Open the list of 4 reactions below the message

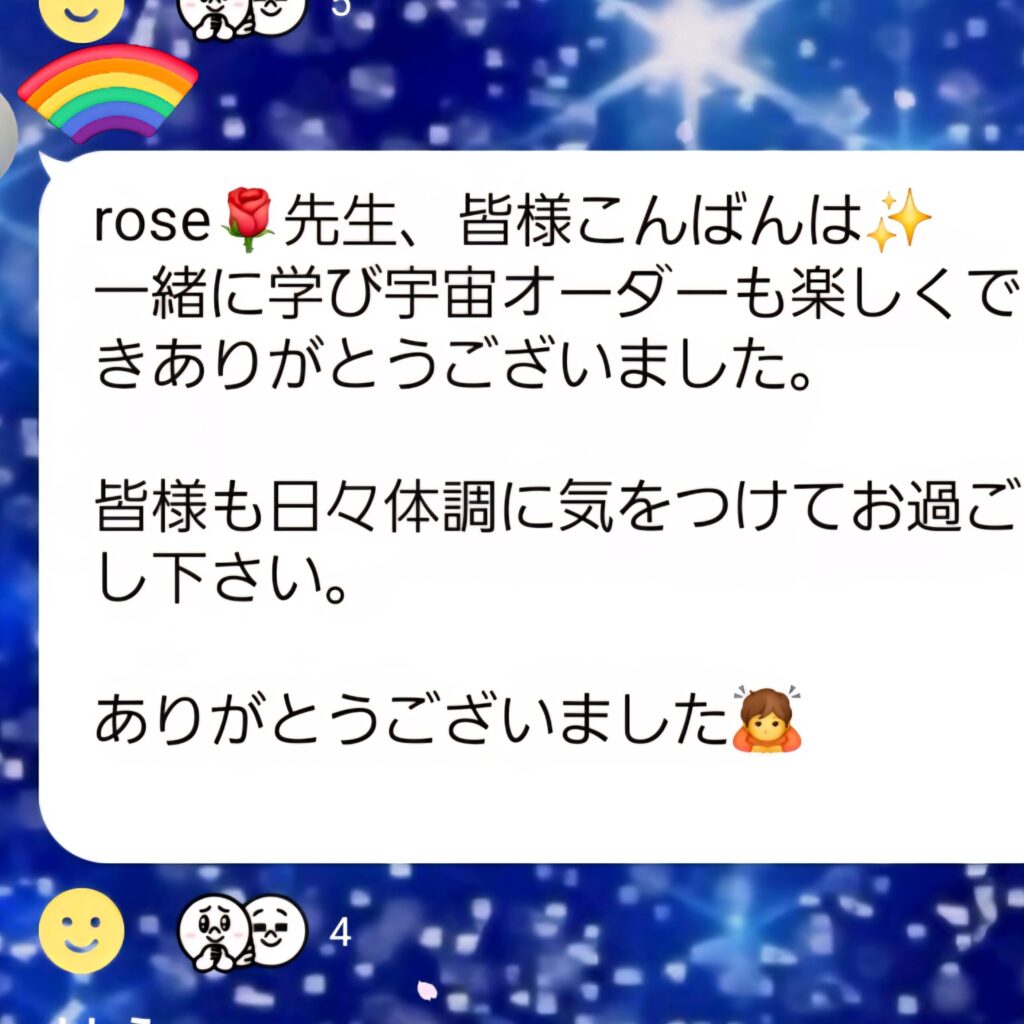(x=262, y=933)
